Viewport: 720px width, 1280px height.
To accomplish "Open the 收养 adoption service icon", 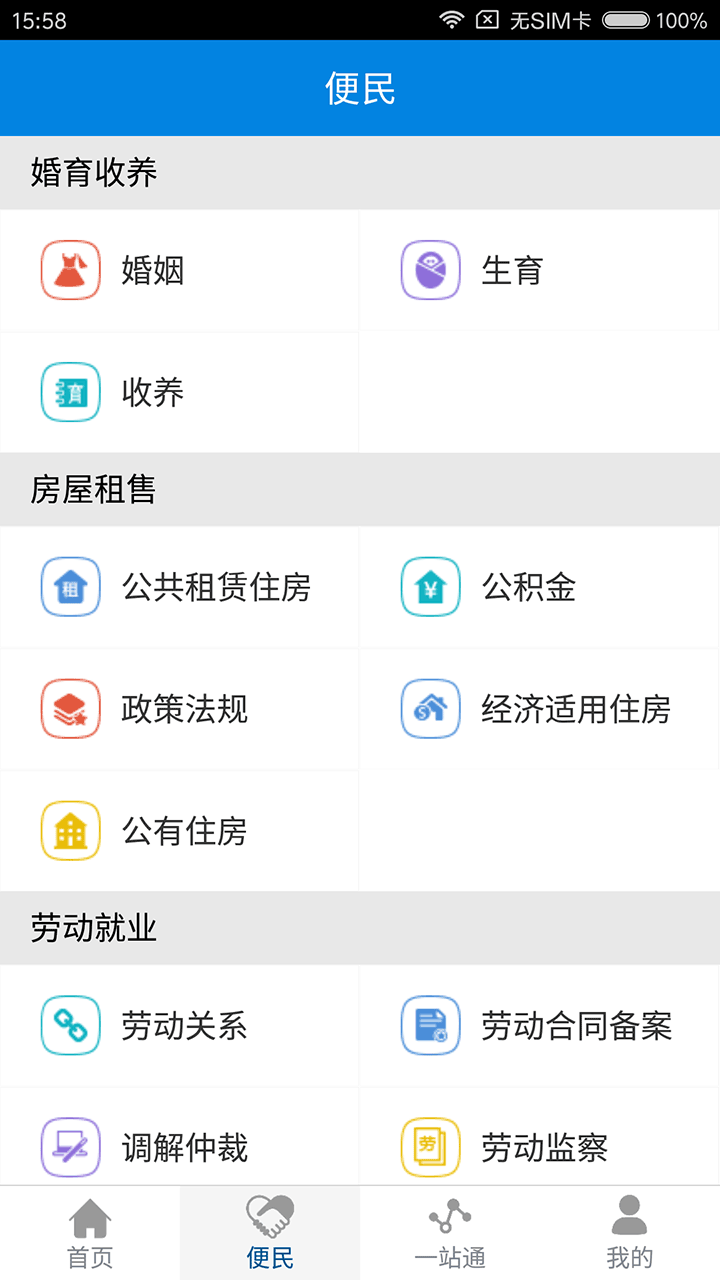I will 70,392.
